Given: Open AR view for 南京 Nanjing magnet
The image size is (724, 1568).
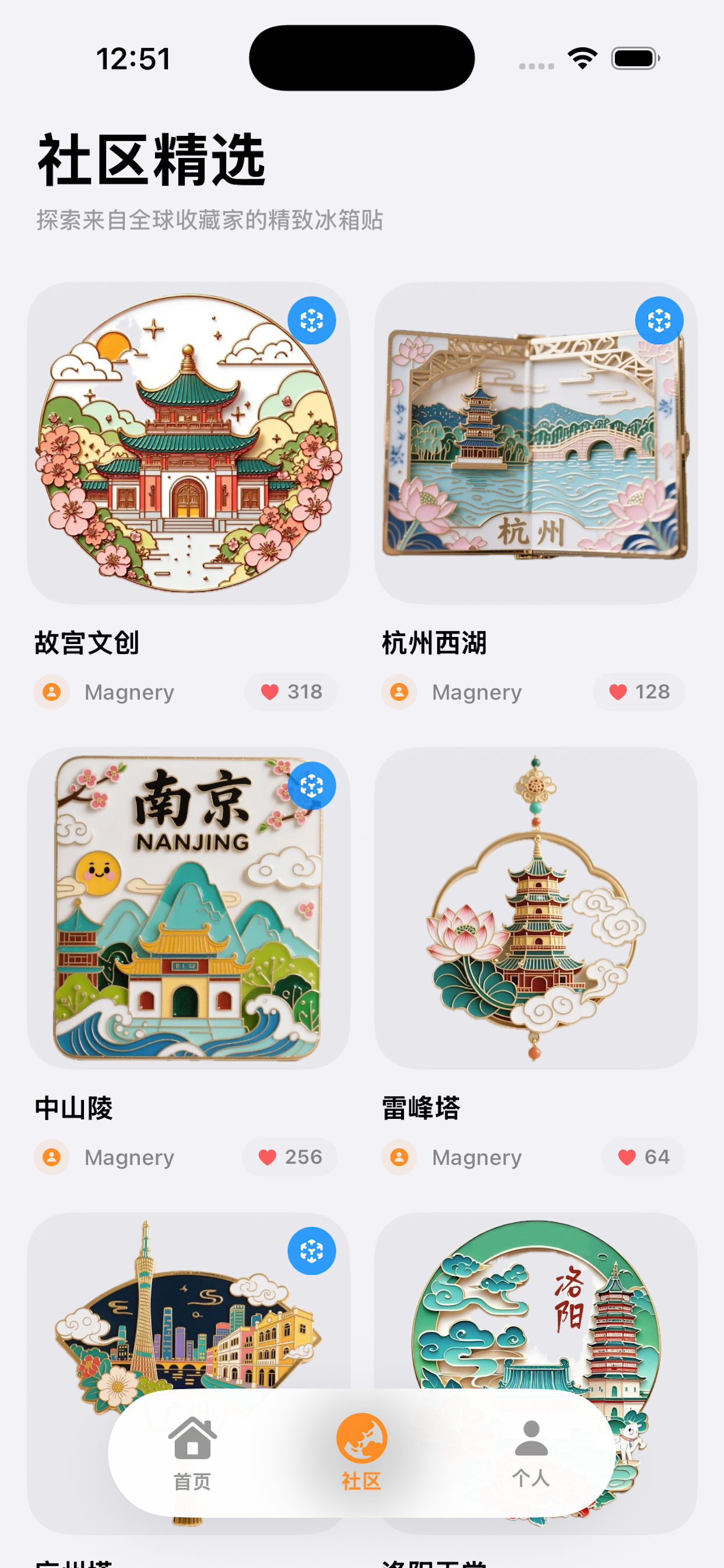Looking at the screenshot, I should (x=312, y=786).
